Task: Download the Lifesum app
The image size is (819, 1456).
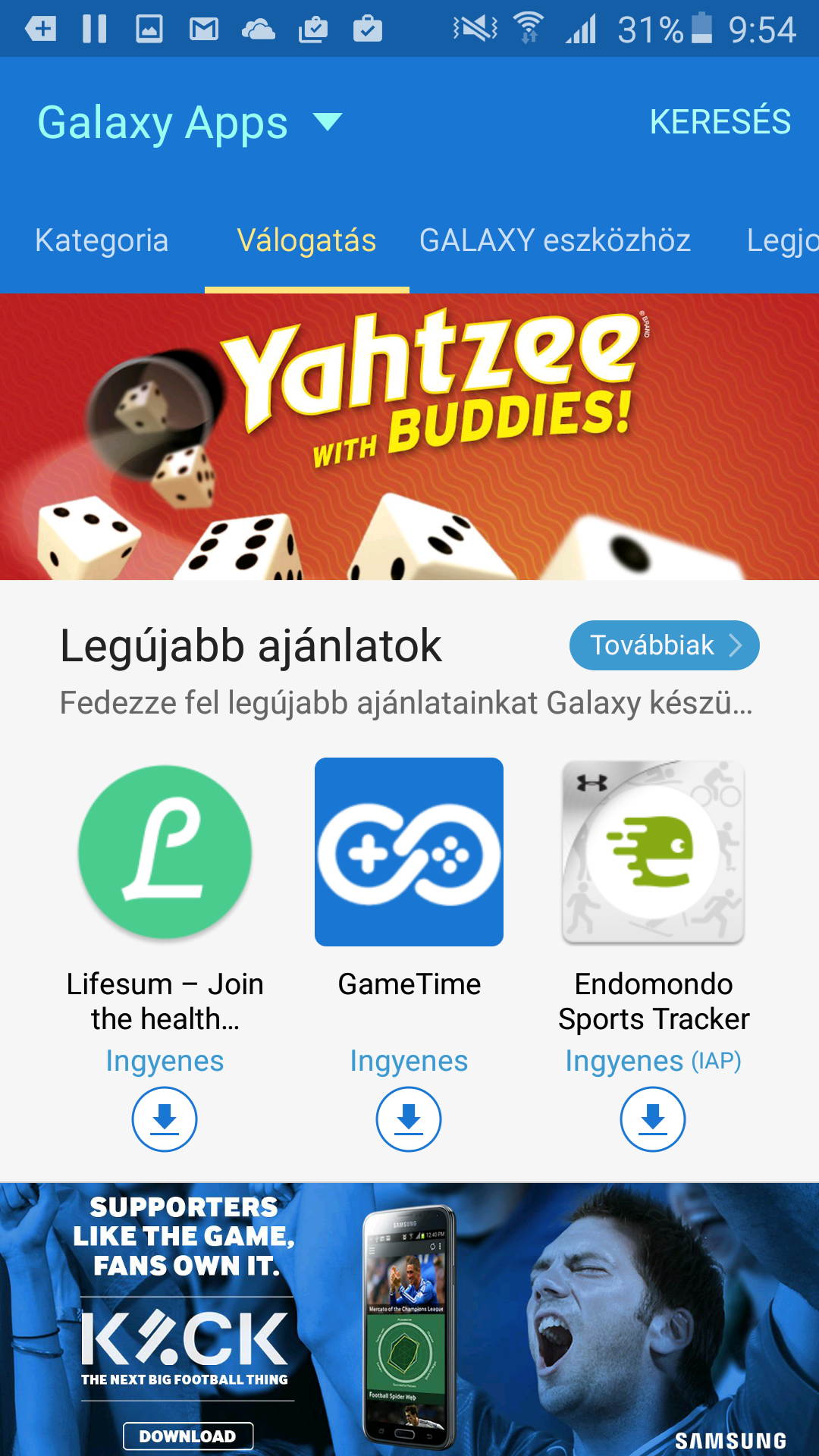Action: (165, 1119)
